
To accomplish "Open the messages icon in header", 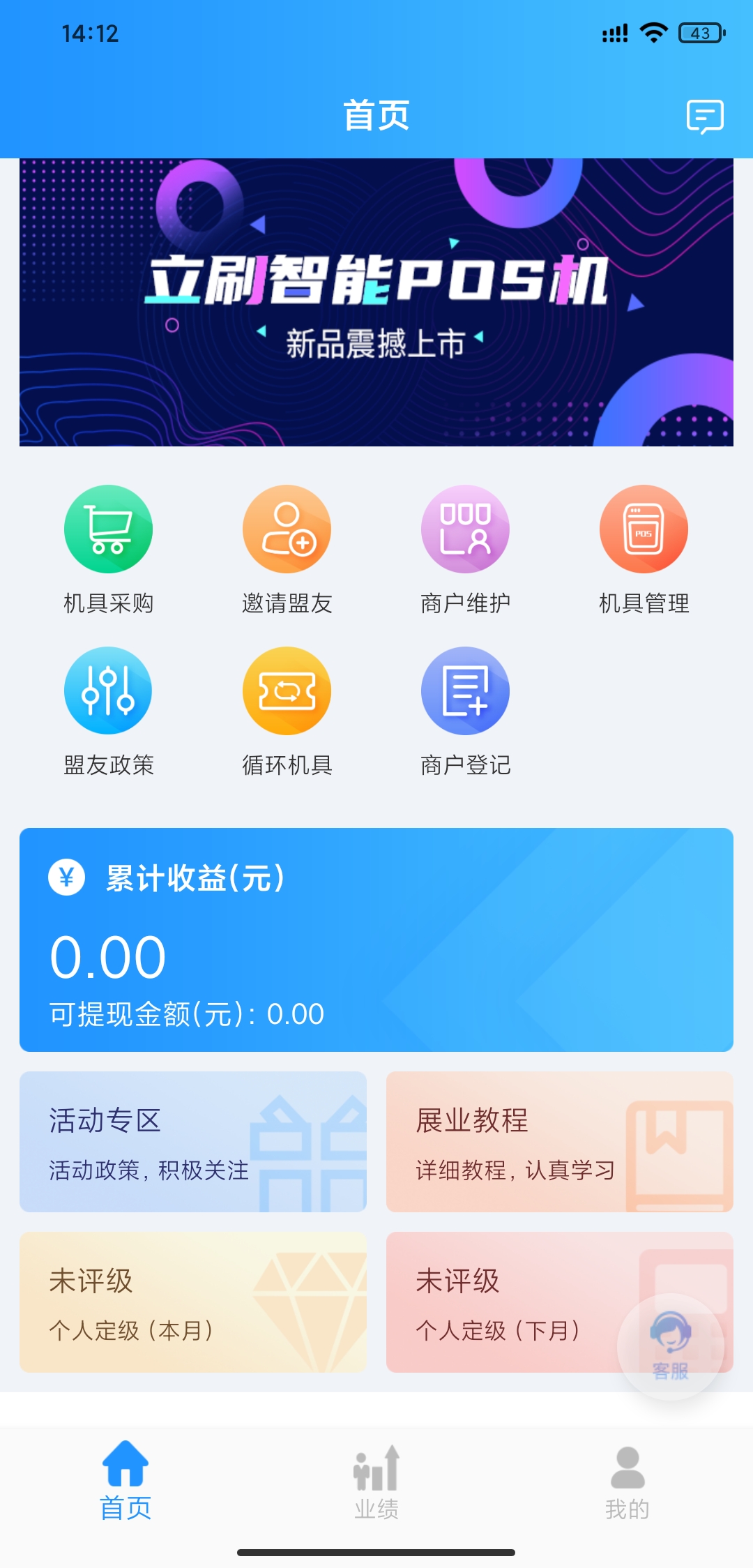I will coord(704,116).
